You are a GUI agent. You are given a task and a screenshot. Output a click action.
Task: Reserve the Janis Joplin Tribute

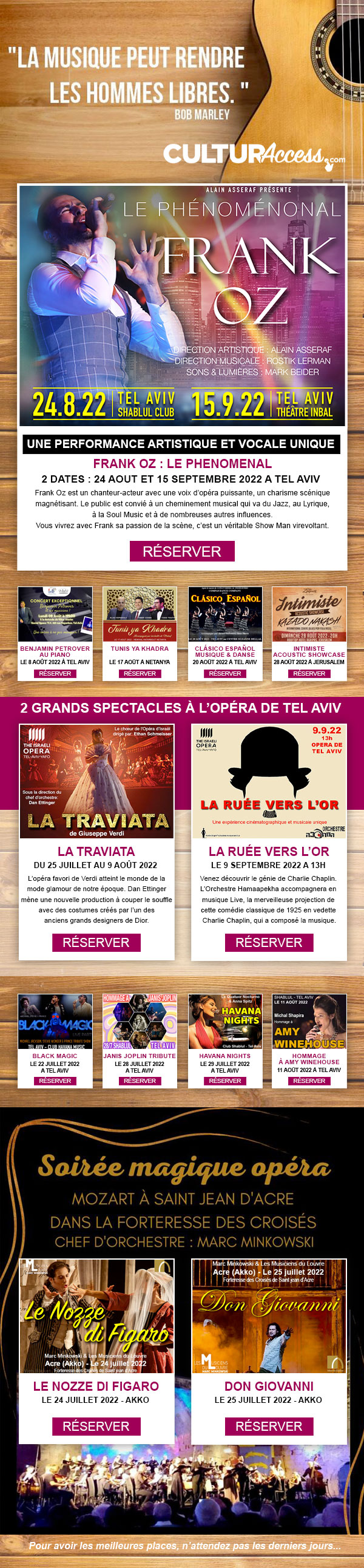click(x=140, y=1081)
